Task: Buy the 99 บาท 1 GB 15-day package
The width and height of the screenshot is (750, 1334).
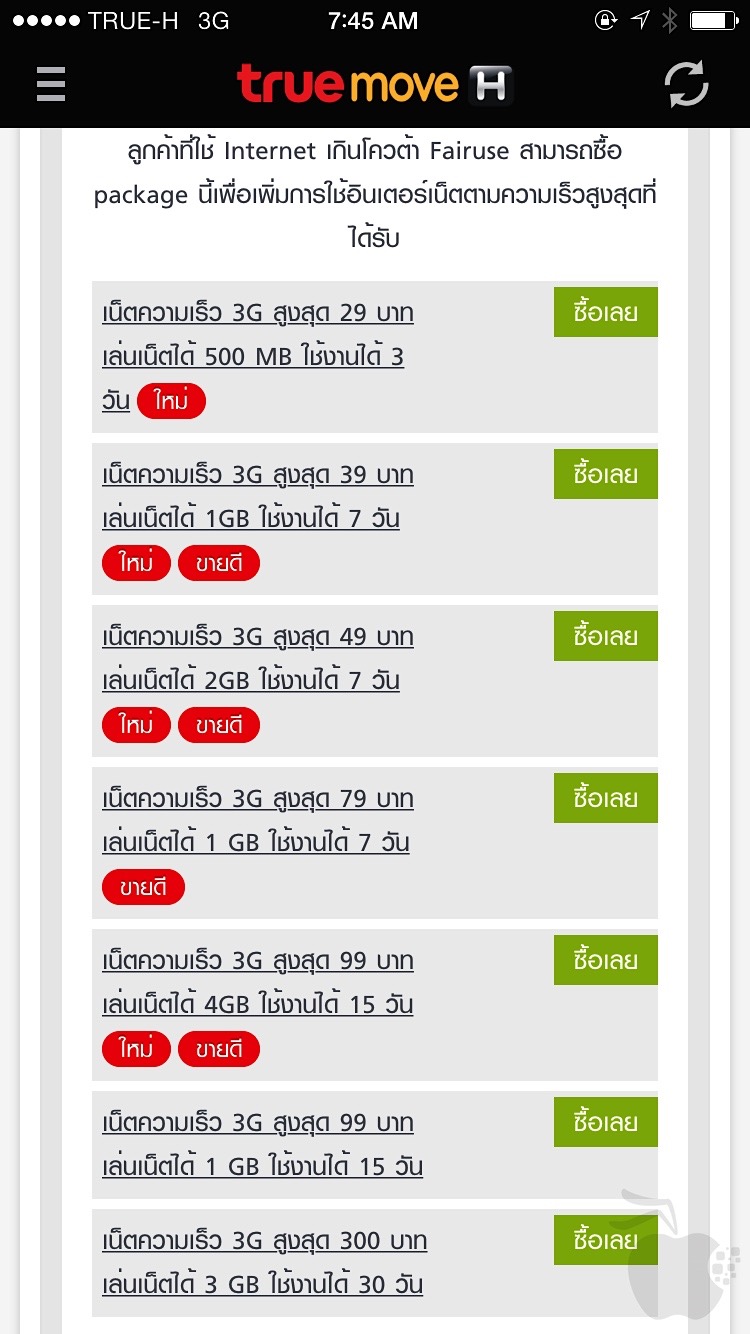Action: [605, 1122]
